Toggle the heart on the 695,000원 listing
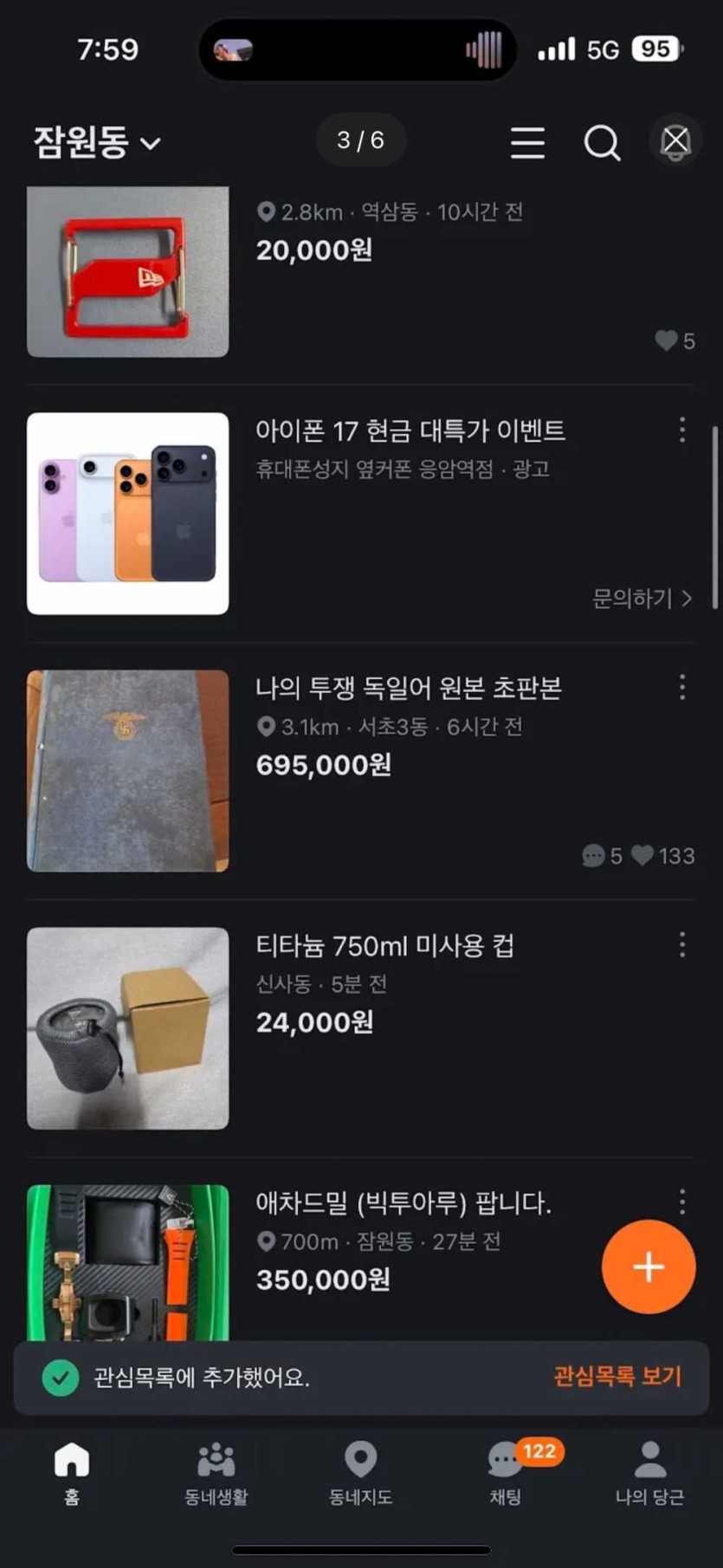This screenshot has height=1568, width=723. point(642,856)
